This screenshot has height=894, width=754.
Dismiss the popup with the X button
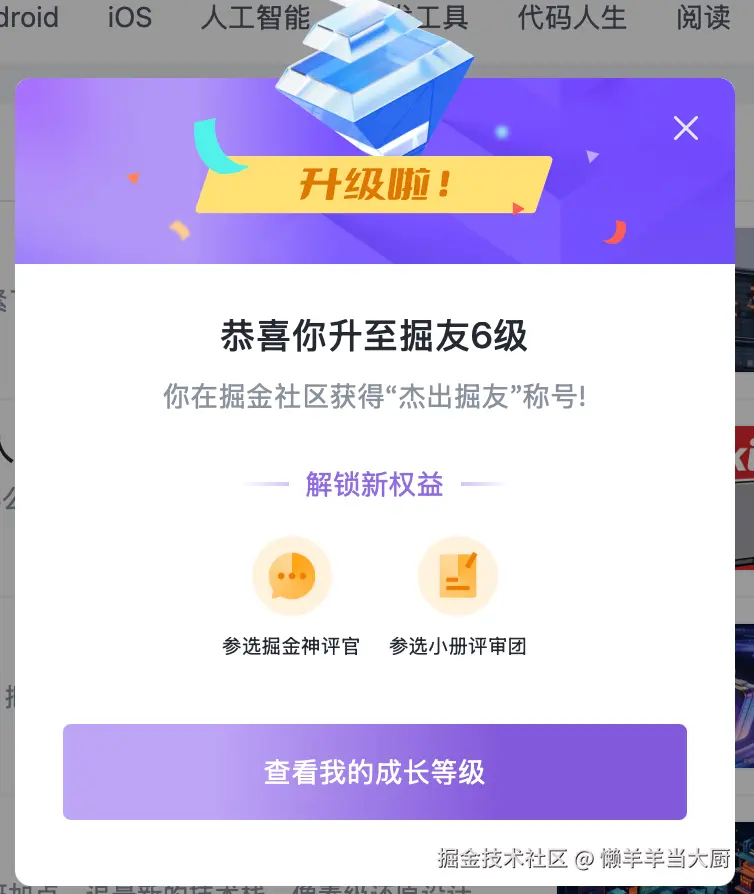[686, 128]
